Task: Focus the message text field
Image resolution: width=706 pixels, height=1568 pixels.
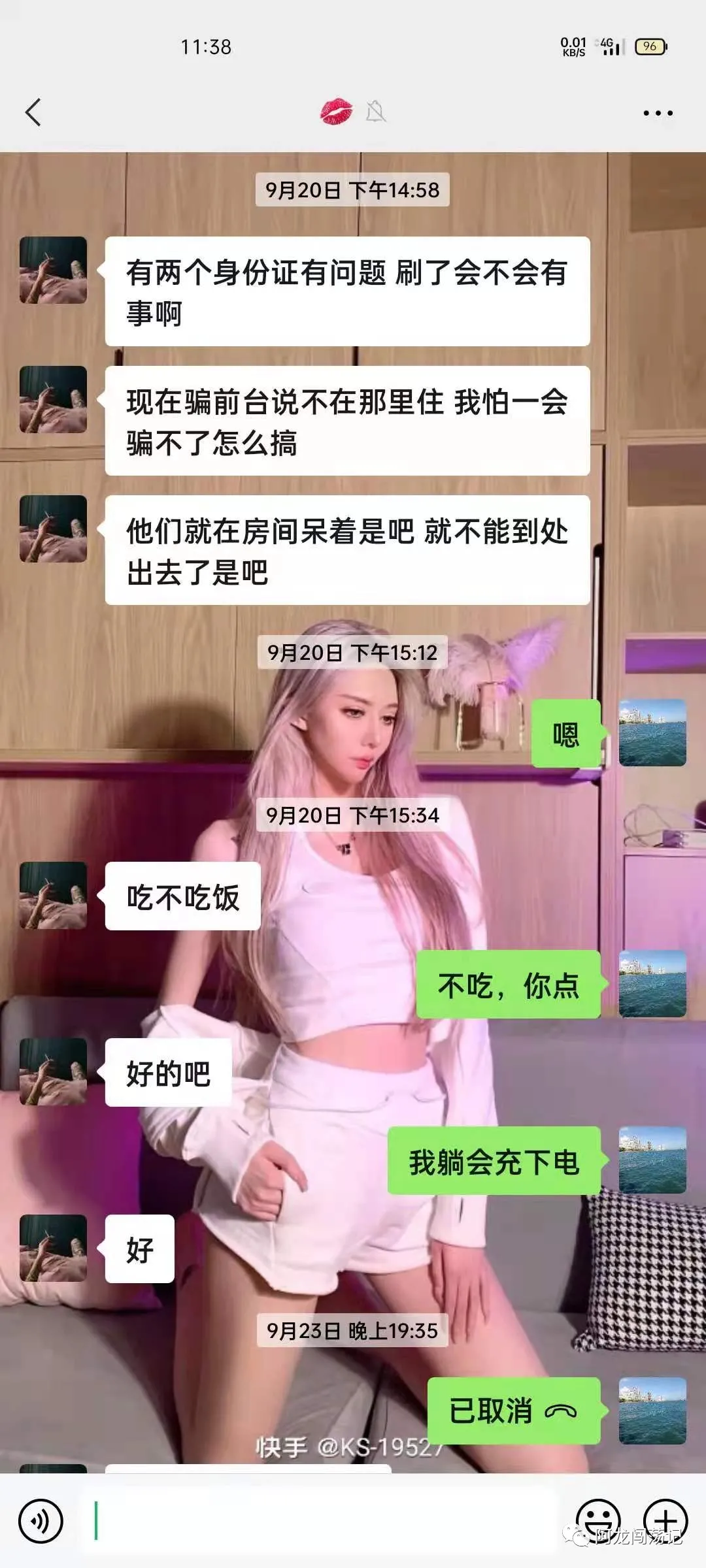Action: (320, 1521)
